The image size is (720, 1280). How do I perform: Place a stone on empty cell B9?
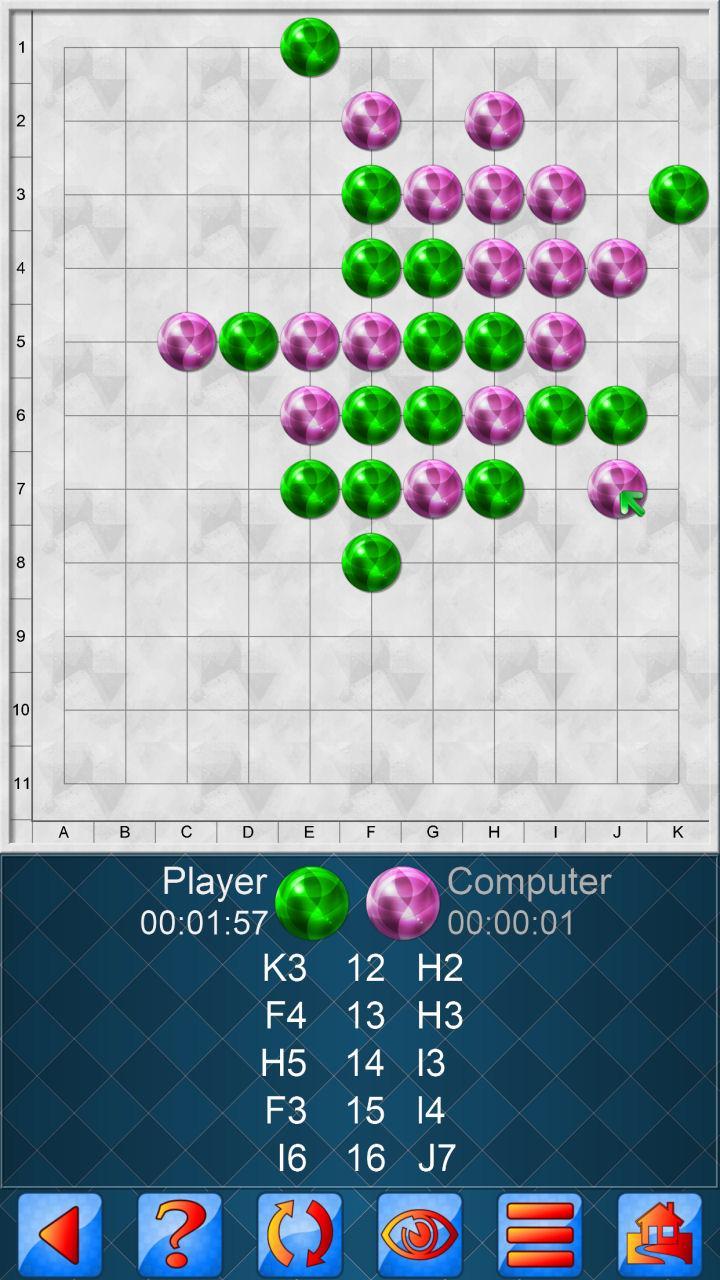click(x=125, y=636)
